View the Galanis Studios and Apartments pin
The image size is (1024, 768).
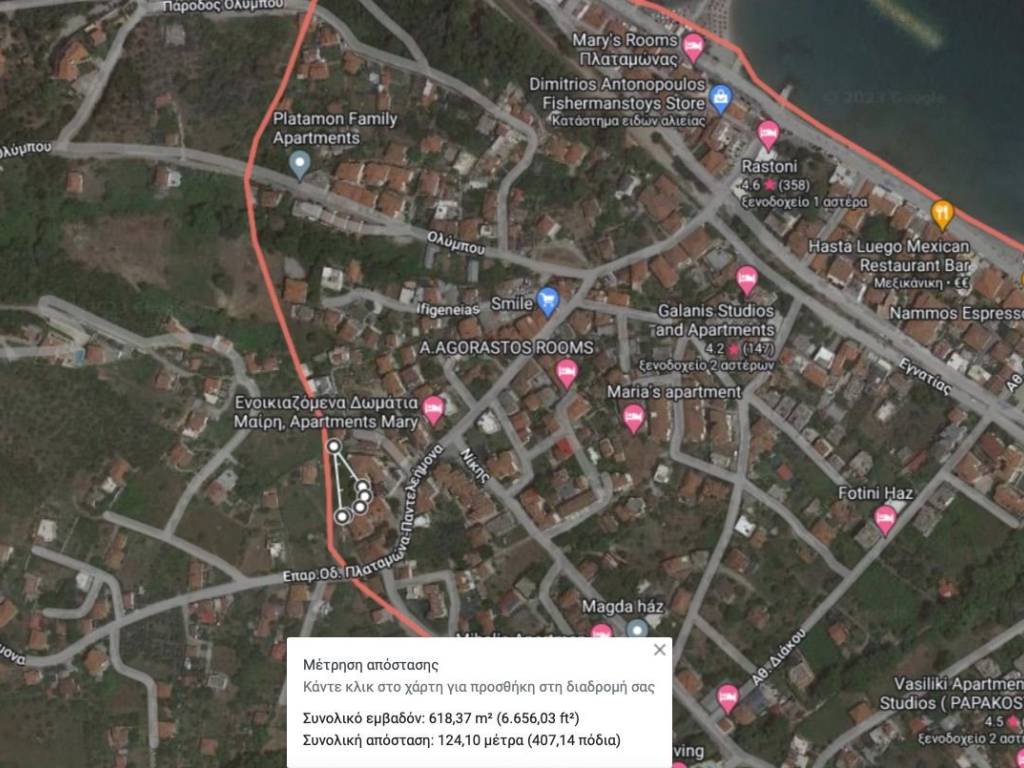[746, 279]
